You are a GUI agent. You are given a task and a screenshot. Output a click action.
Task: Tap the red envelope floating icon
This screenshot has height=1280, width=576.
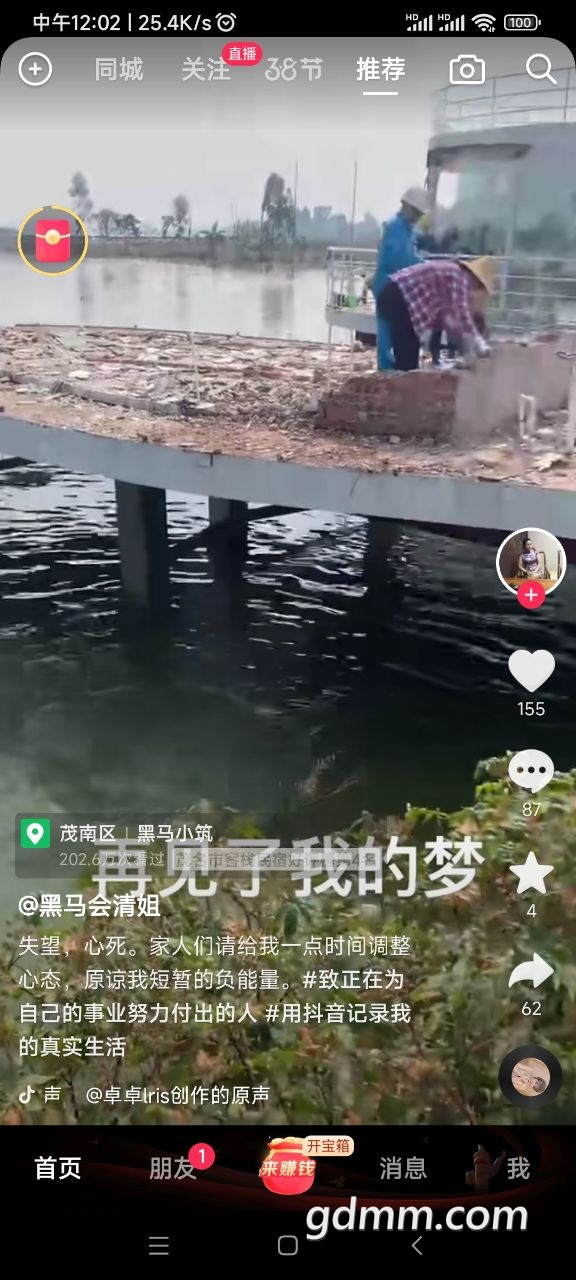[53, 241]
